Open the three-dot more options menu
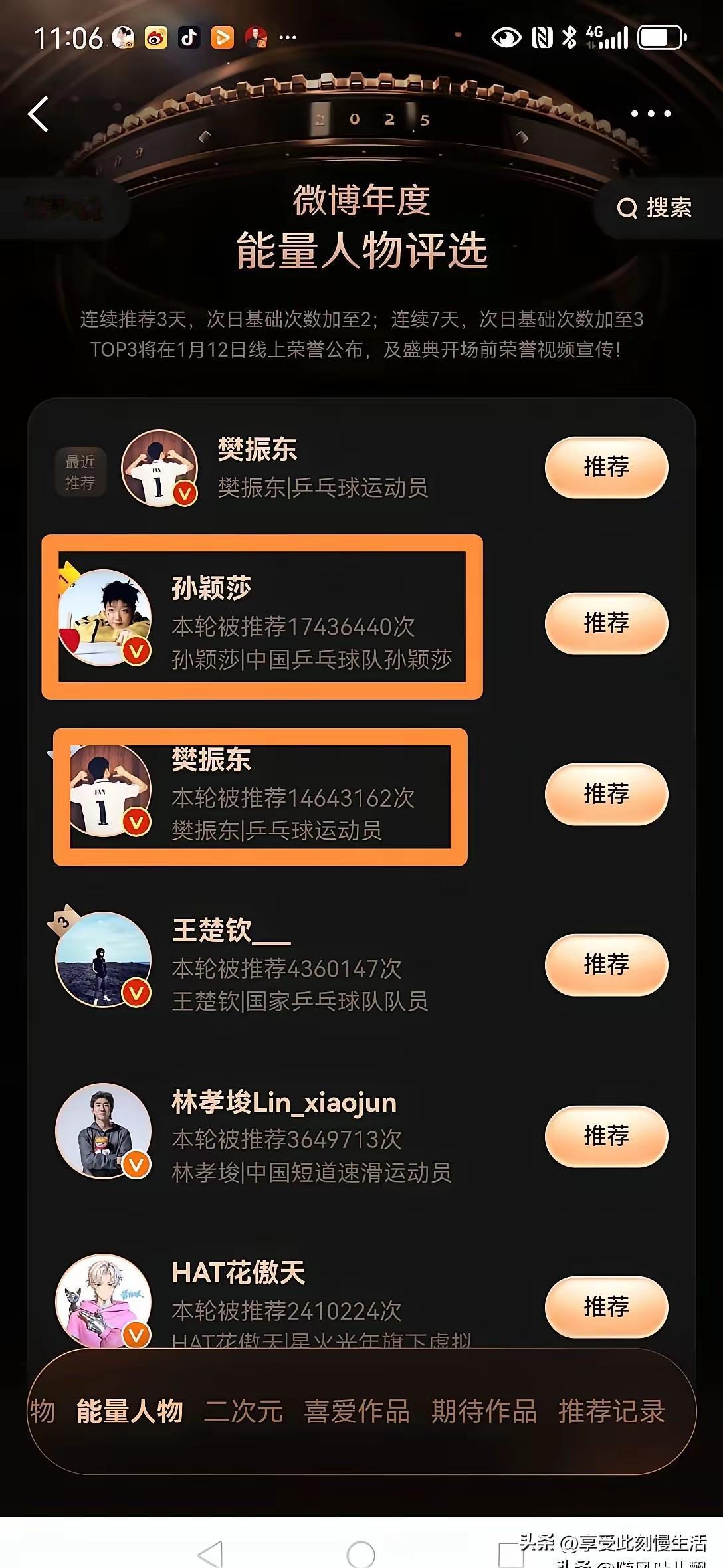Image resolution: width=723 pixels, height=1568 pixels. [650, 113]
